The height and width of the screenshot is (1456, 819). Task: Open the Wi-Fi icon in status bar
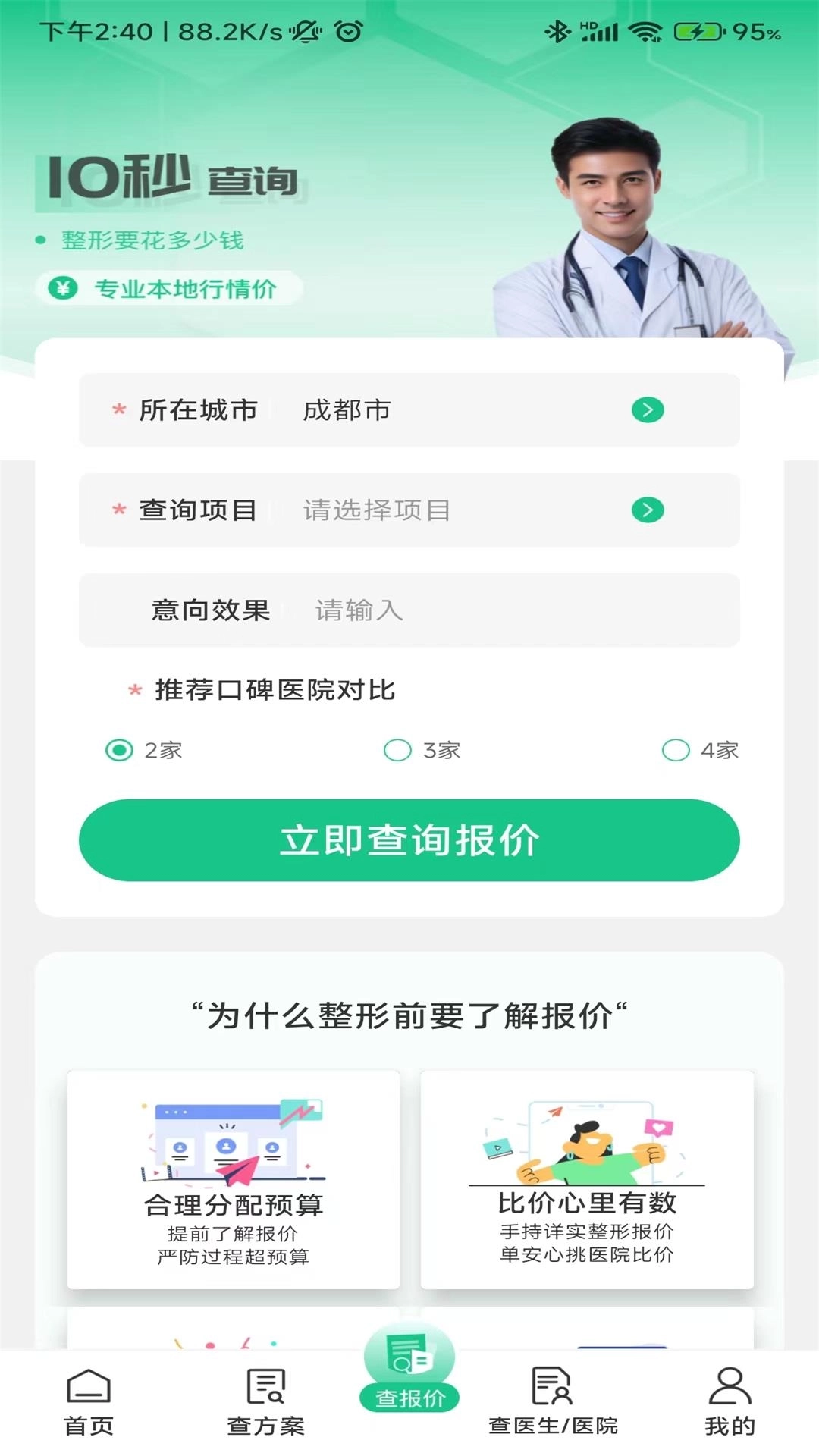[x=644, y=30]
